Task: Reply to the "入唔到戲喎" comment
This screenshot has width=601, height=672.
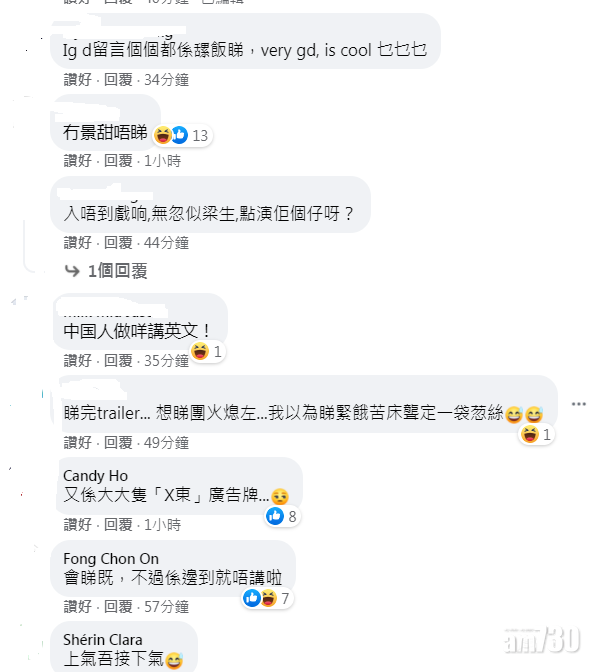Action: point(118,242)
